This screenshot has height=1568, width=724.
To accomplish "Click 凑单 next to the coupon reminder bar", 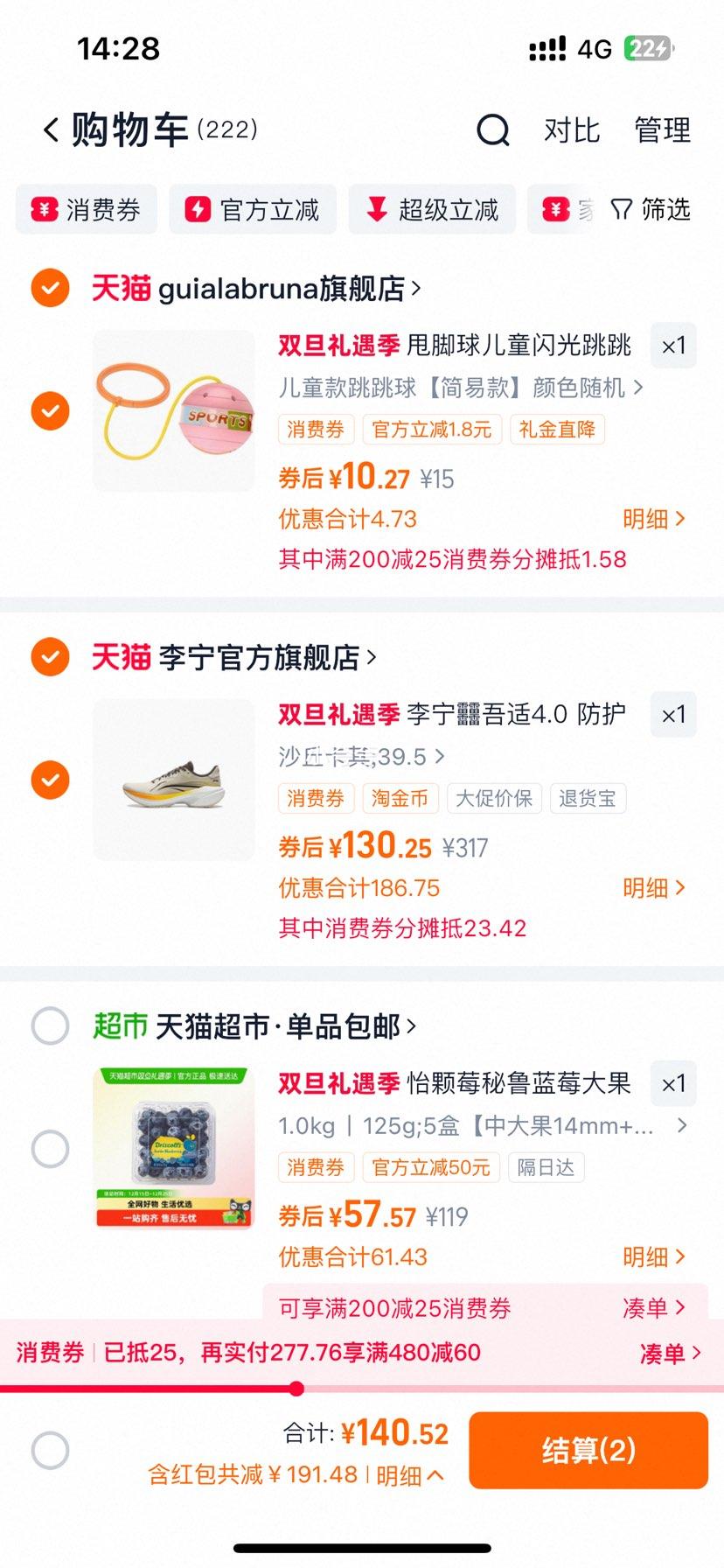I will 670,1352.
